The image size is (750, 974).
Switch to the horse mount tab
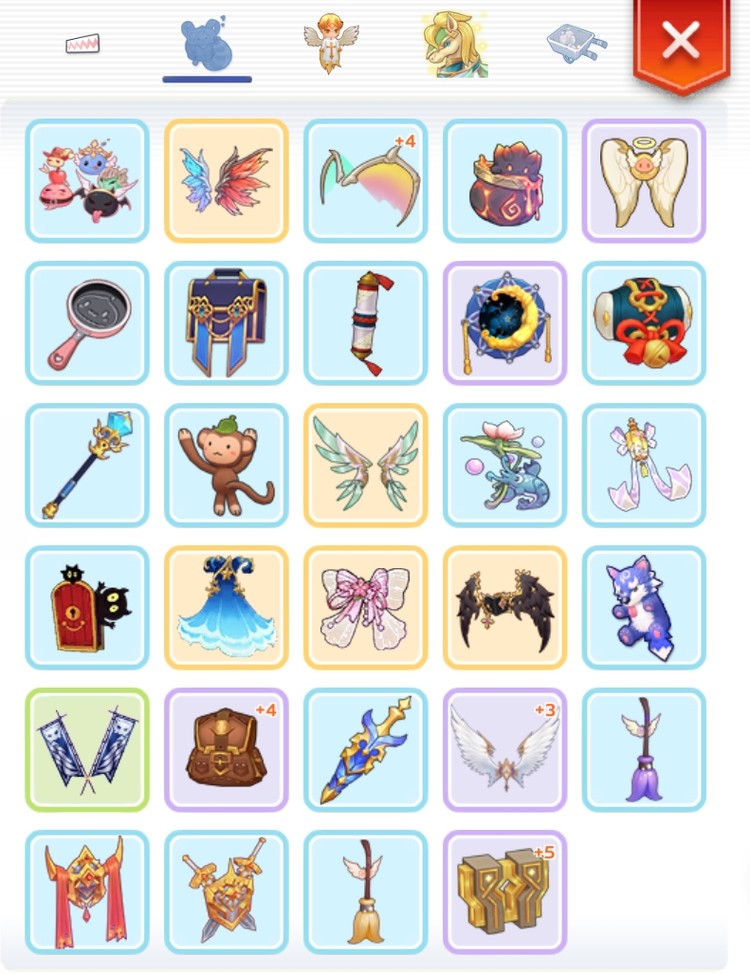(455, 44)
